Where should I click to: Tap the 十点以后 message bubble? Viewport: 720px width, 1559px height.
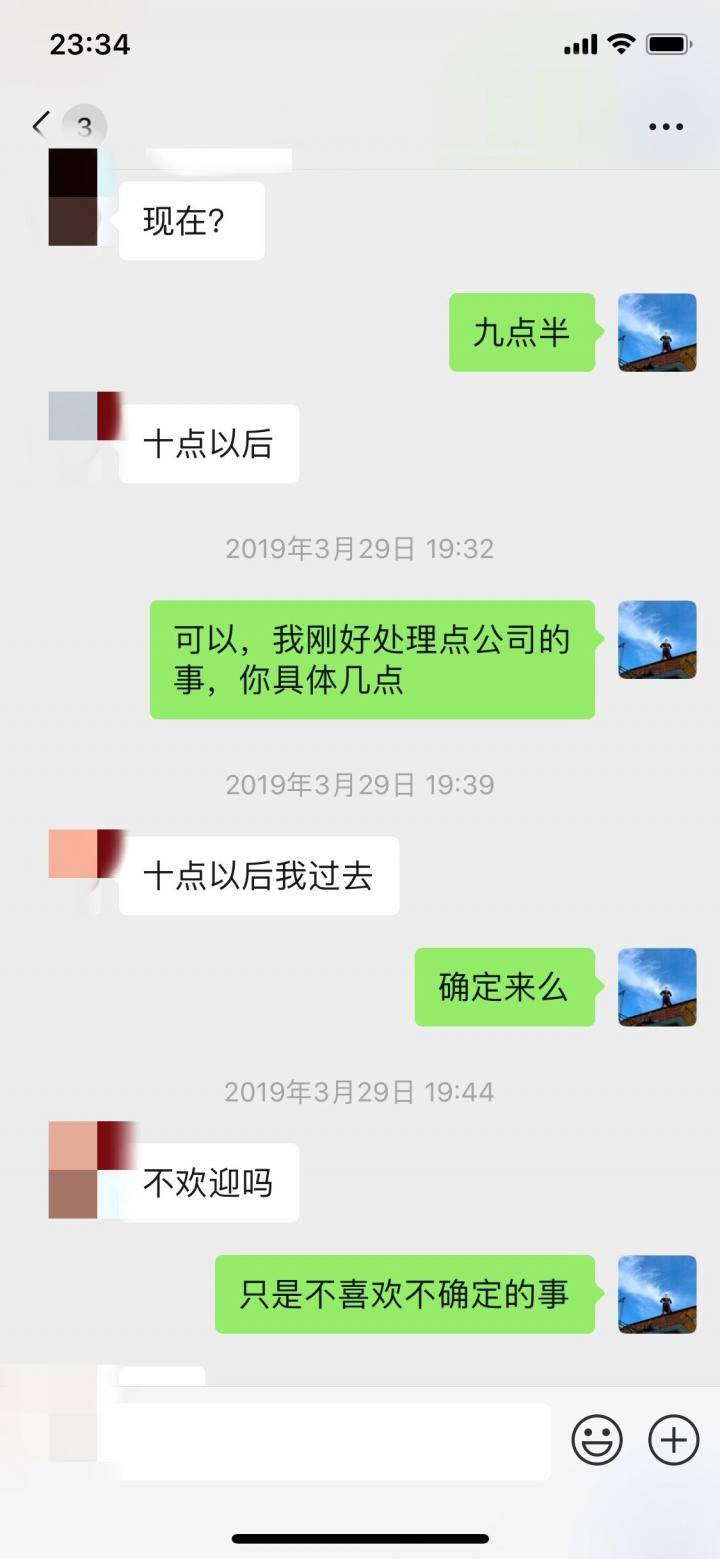pos(206,444)
